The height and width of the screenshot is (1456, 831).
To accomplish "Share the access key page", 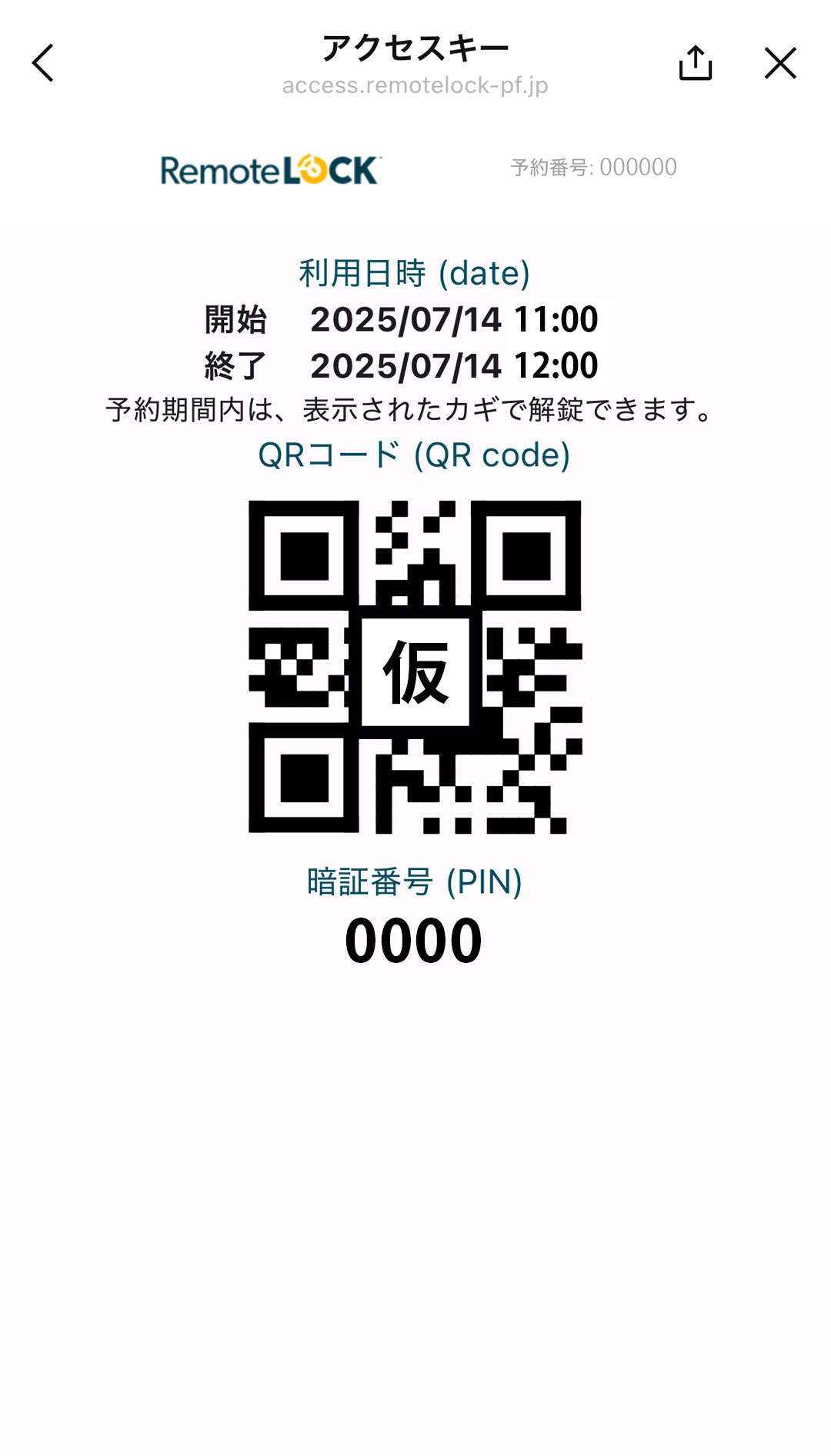I will pyautogui.click(x=695, y=63).
